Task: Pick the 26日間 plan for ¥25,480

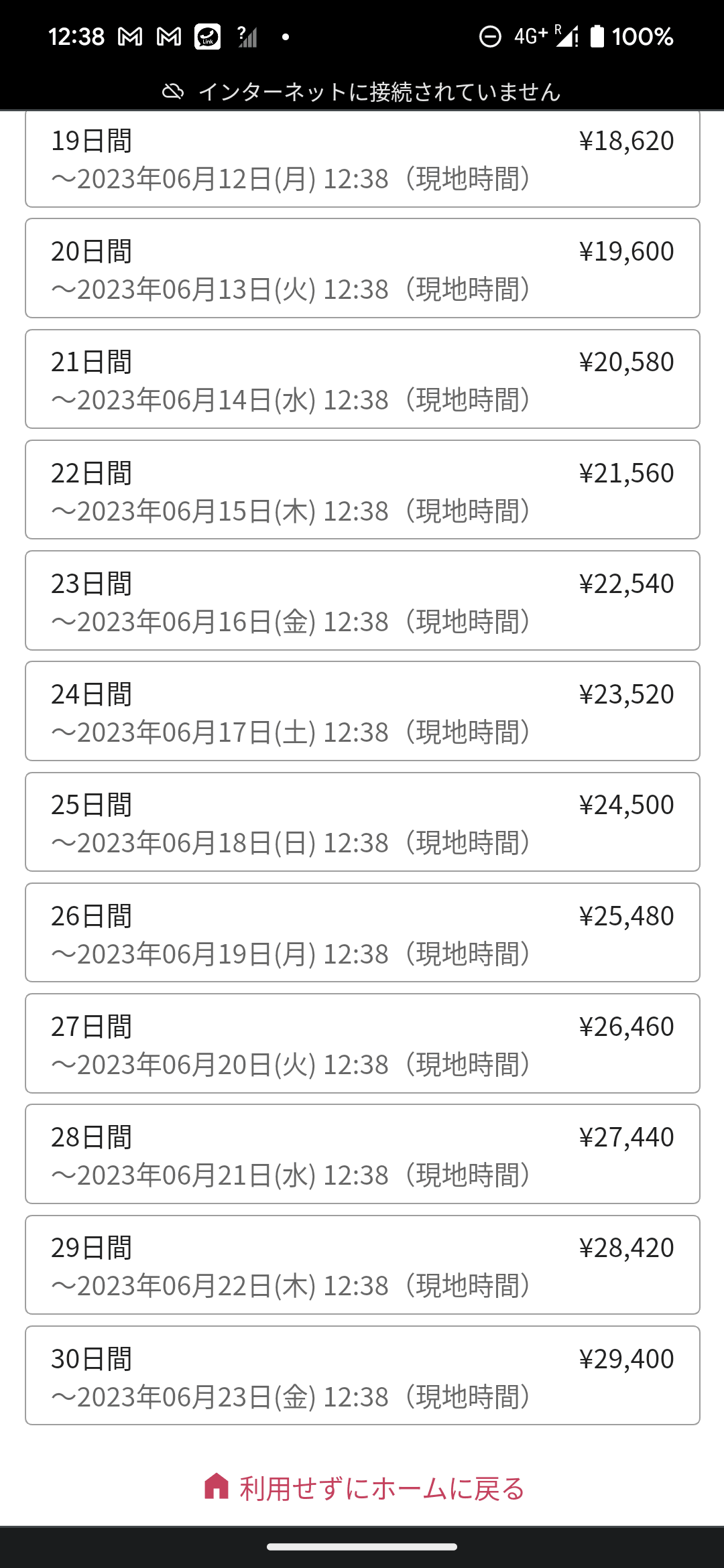Action: pos(362,933)
